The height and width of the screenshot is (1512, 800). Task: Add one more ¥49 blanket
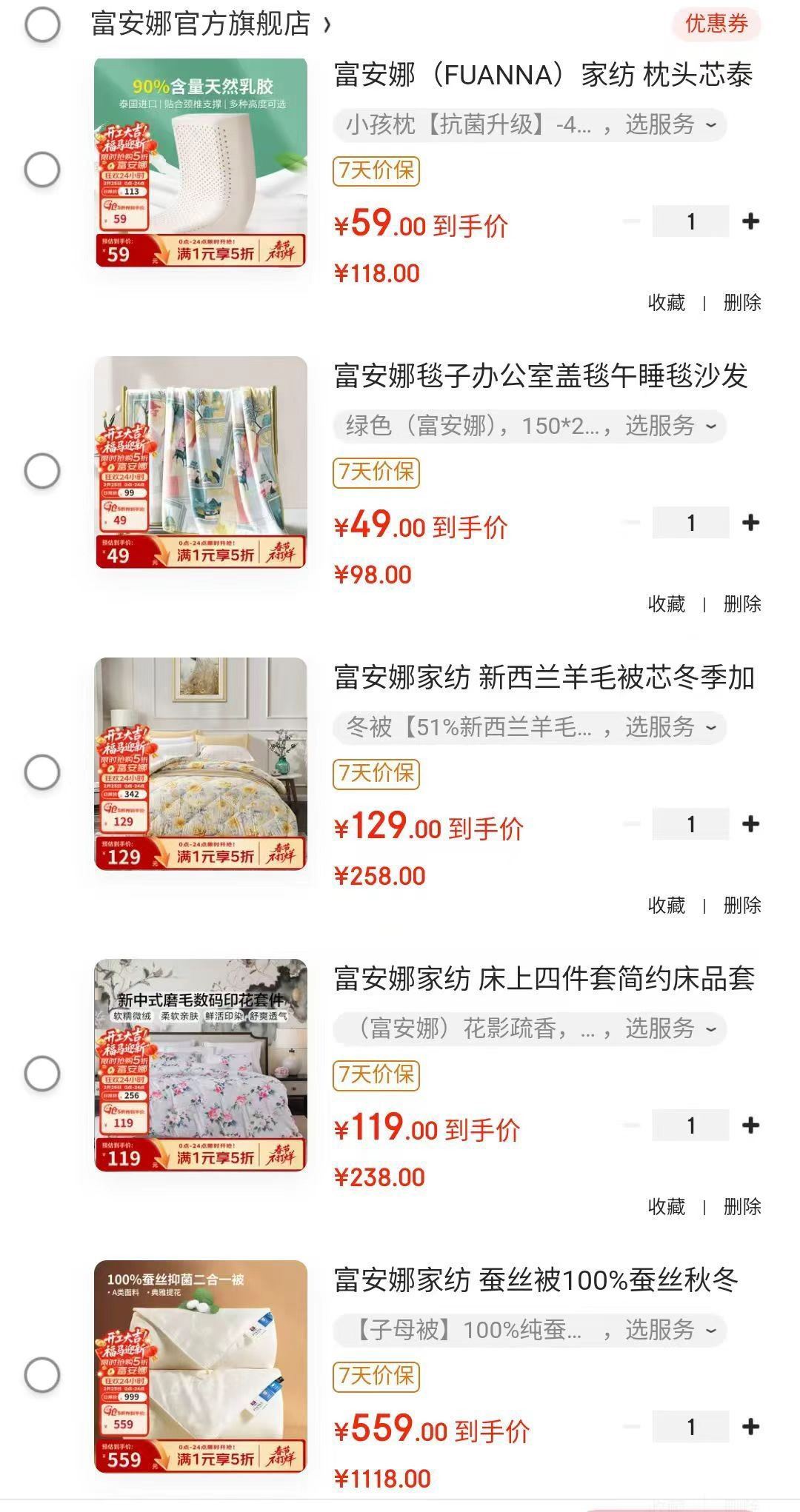(x=750, y=523)
